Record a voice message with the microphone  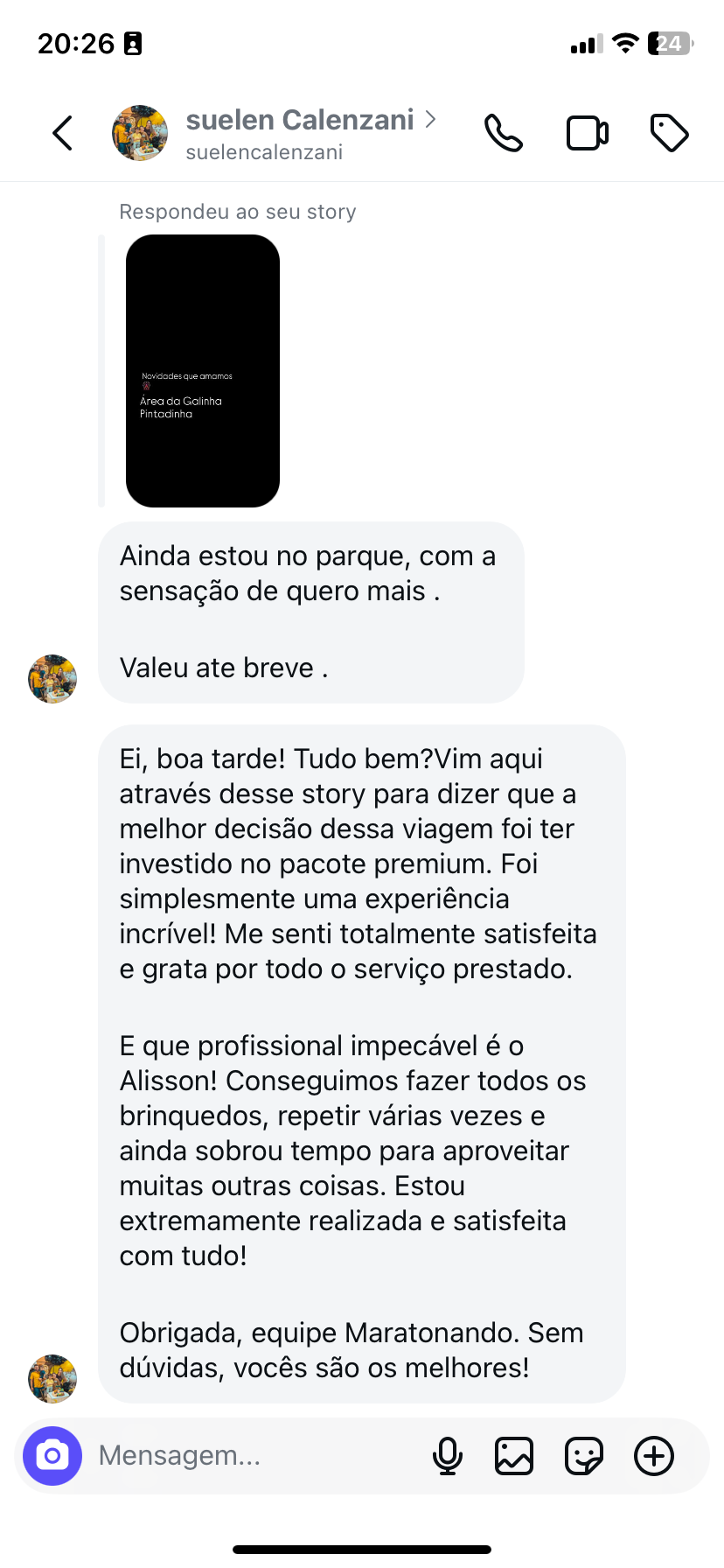(x=448, y=1456)
